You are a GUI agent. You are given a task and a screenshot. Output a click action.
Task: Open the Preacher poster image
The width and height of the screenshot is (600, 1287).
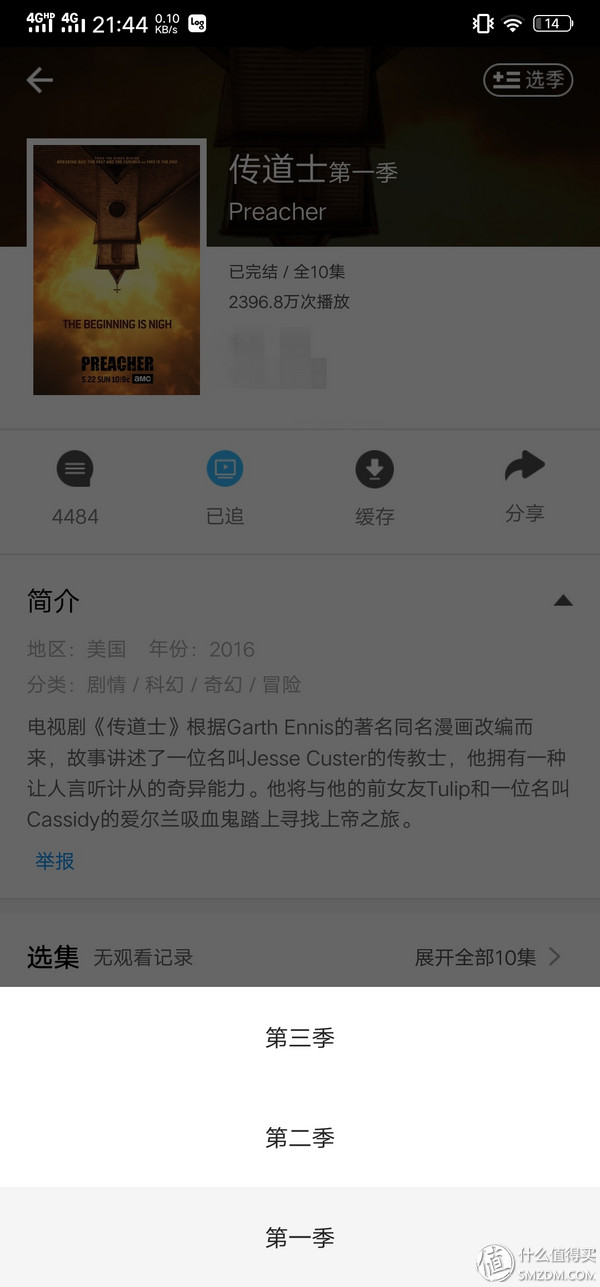click(x=116, y=268)
